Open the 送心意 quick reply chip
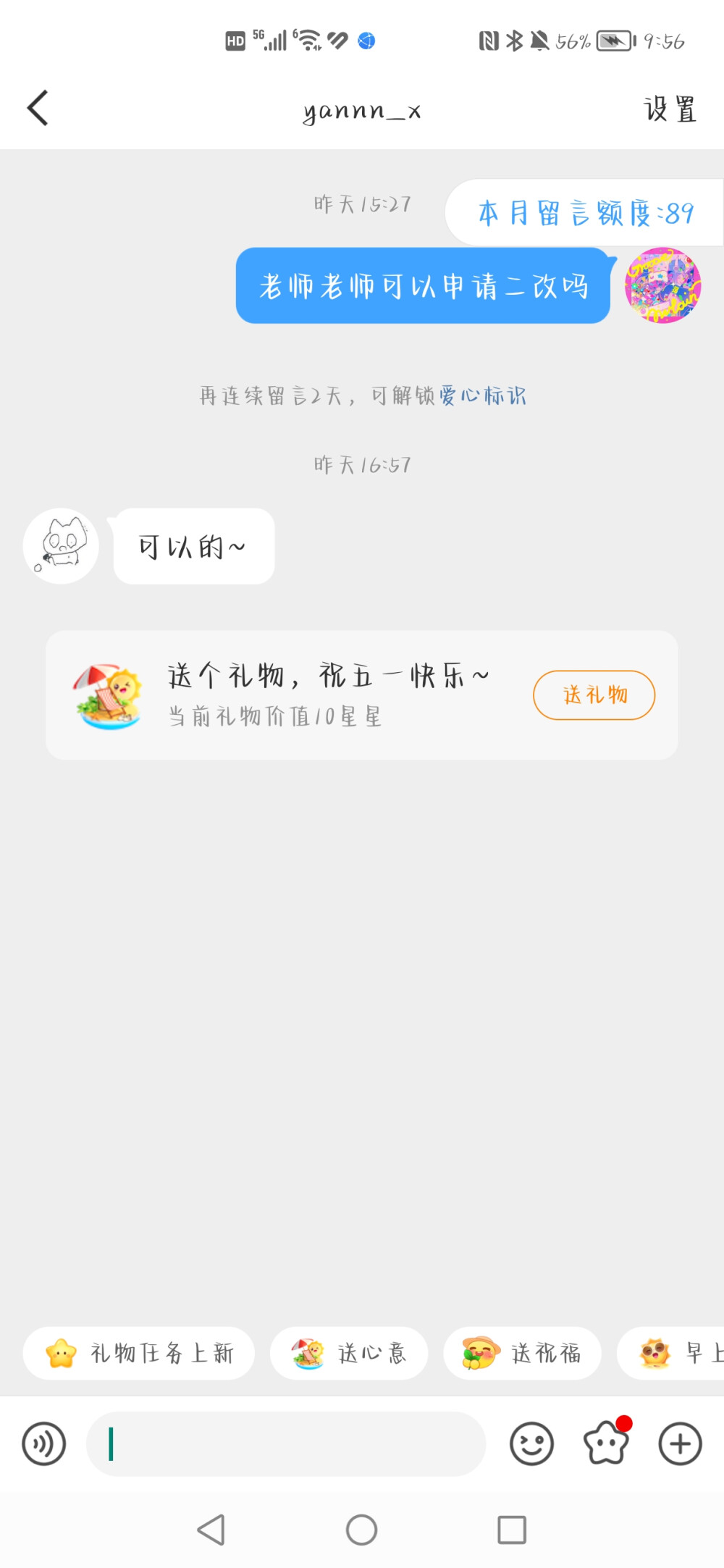Viewport: 724px width, 1568px height. (349, 1353)
